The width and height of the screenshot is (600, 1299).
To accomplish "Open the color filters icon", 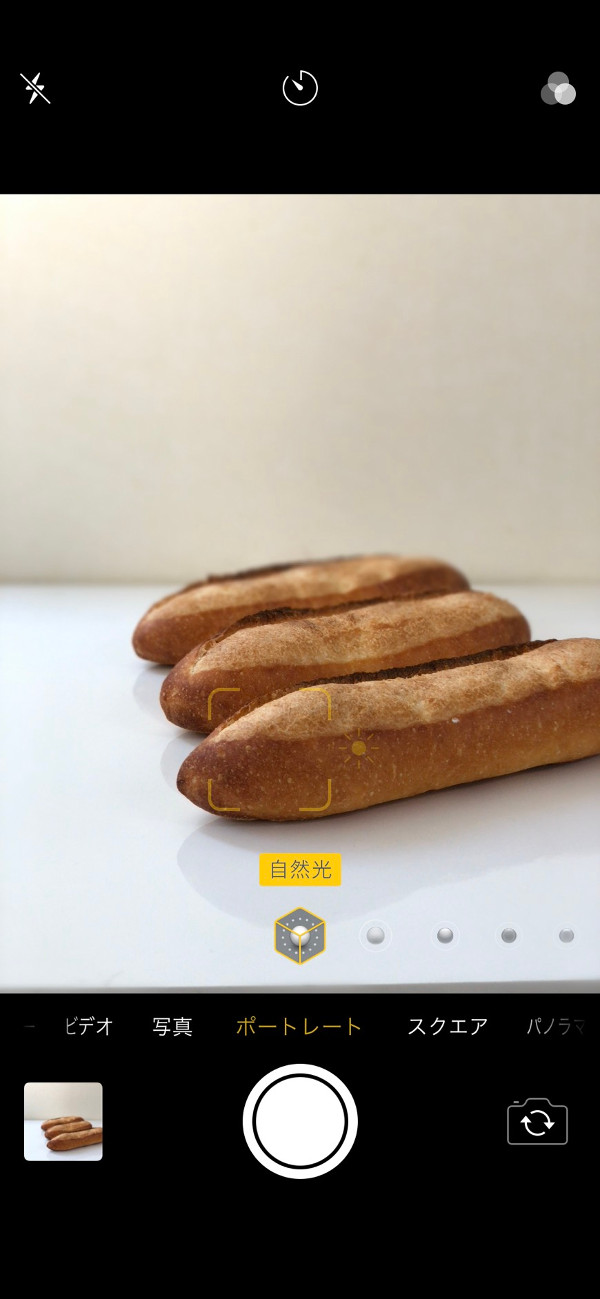I will [x=558, y=89].
